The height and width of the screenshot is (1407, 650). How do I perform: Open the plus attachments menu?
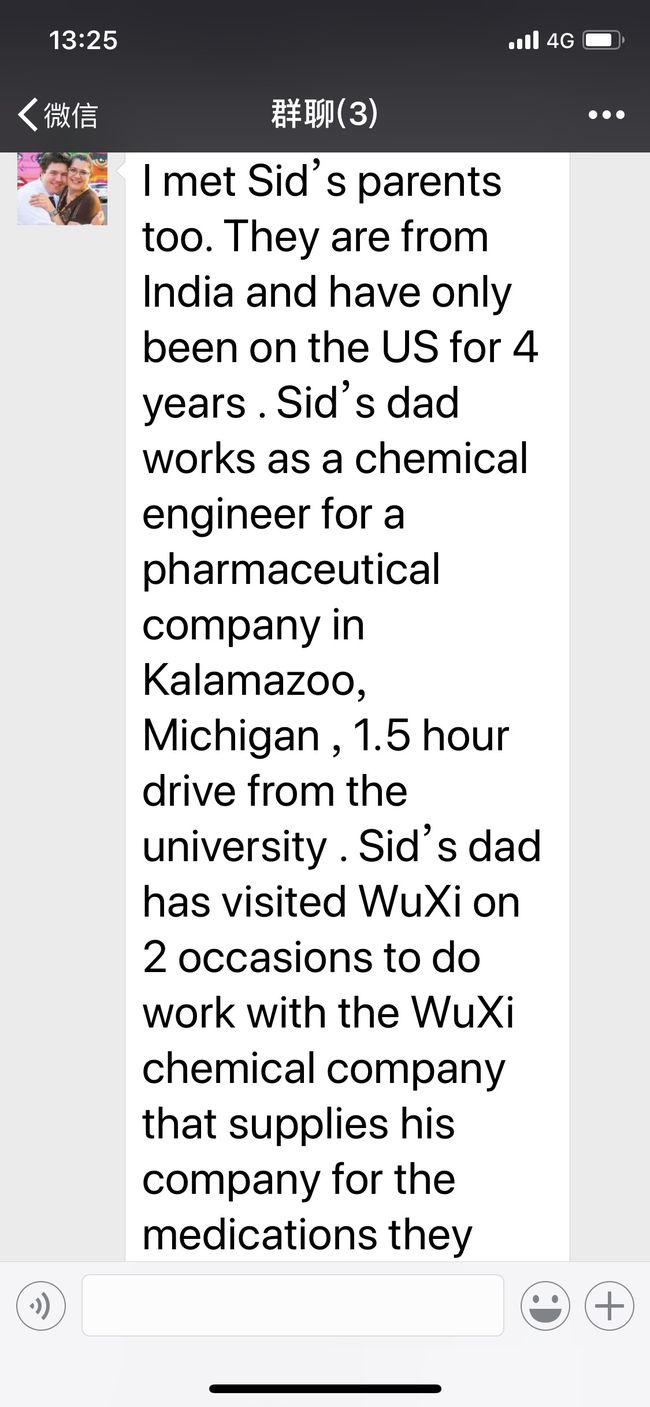coord(610,1306)
